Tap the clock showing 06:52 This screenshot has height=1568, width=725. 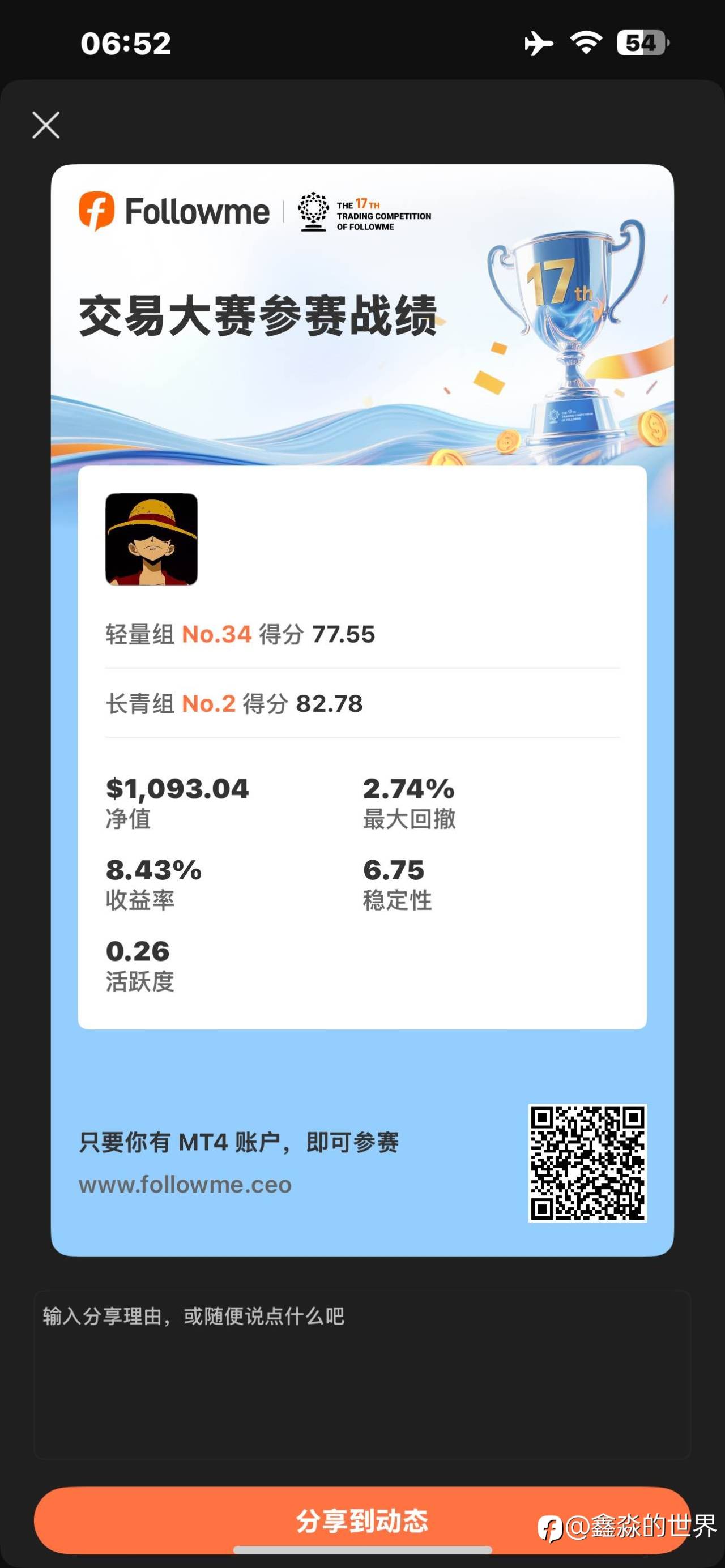pyautogui.click(x=126, y=42)
